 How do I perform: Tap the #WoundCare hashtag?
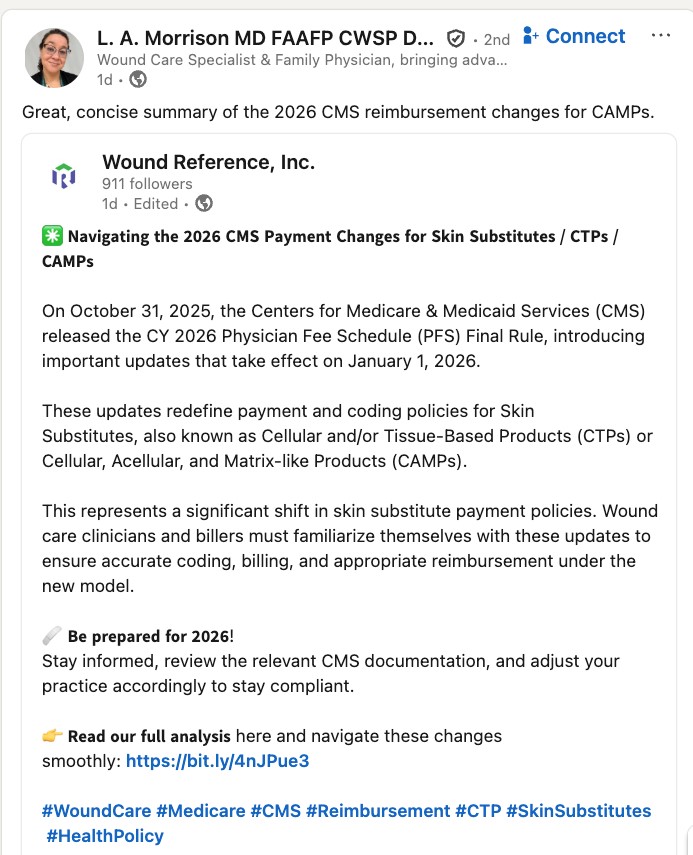pos(96,811)
